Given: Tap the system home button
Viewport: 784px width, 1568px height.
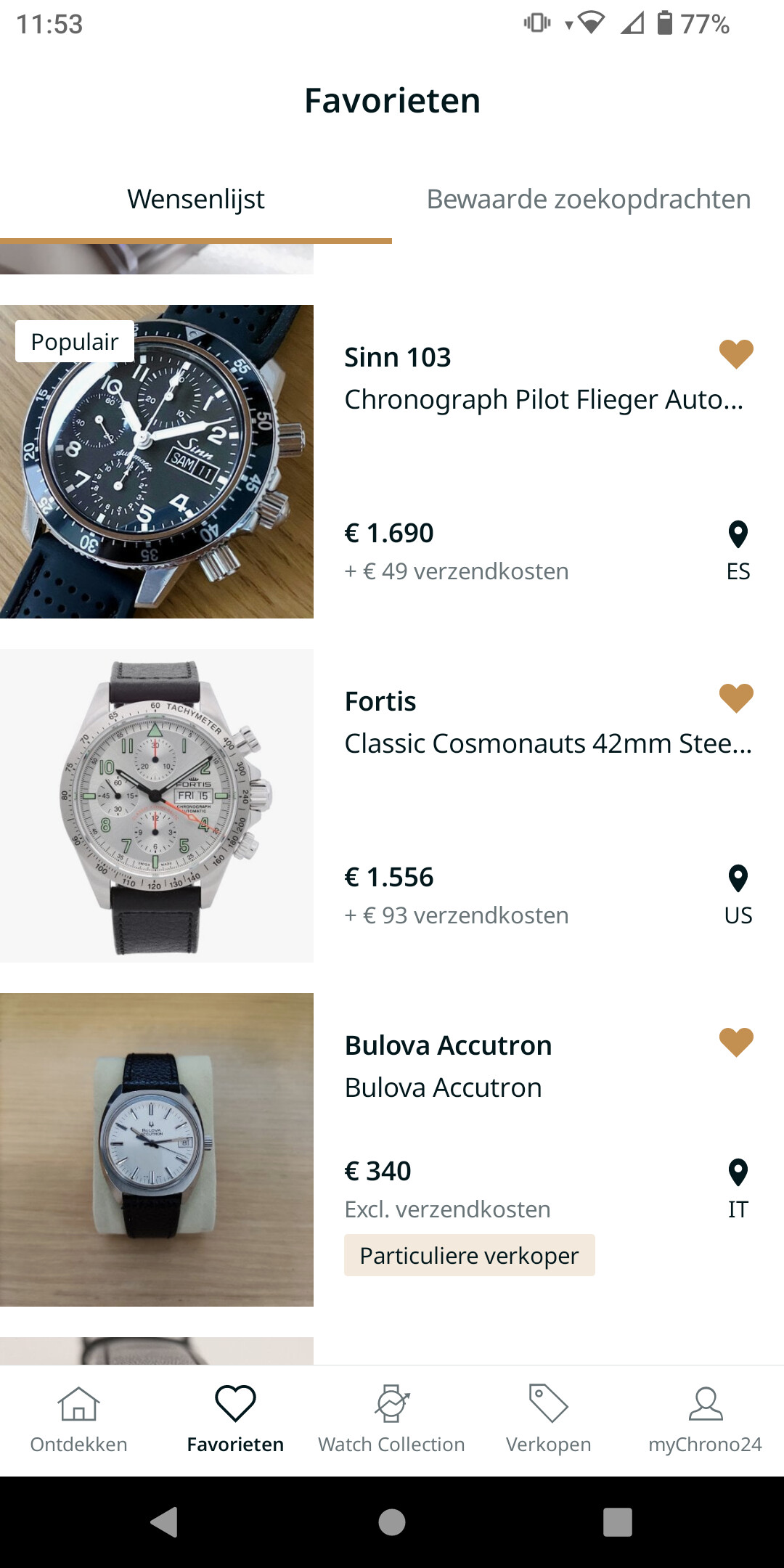Looking at the screenshot, I should point(392,1522).
